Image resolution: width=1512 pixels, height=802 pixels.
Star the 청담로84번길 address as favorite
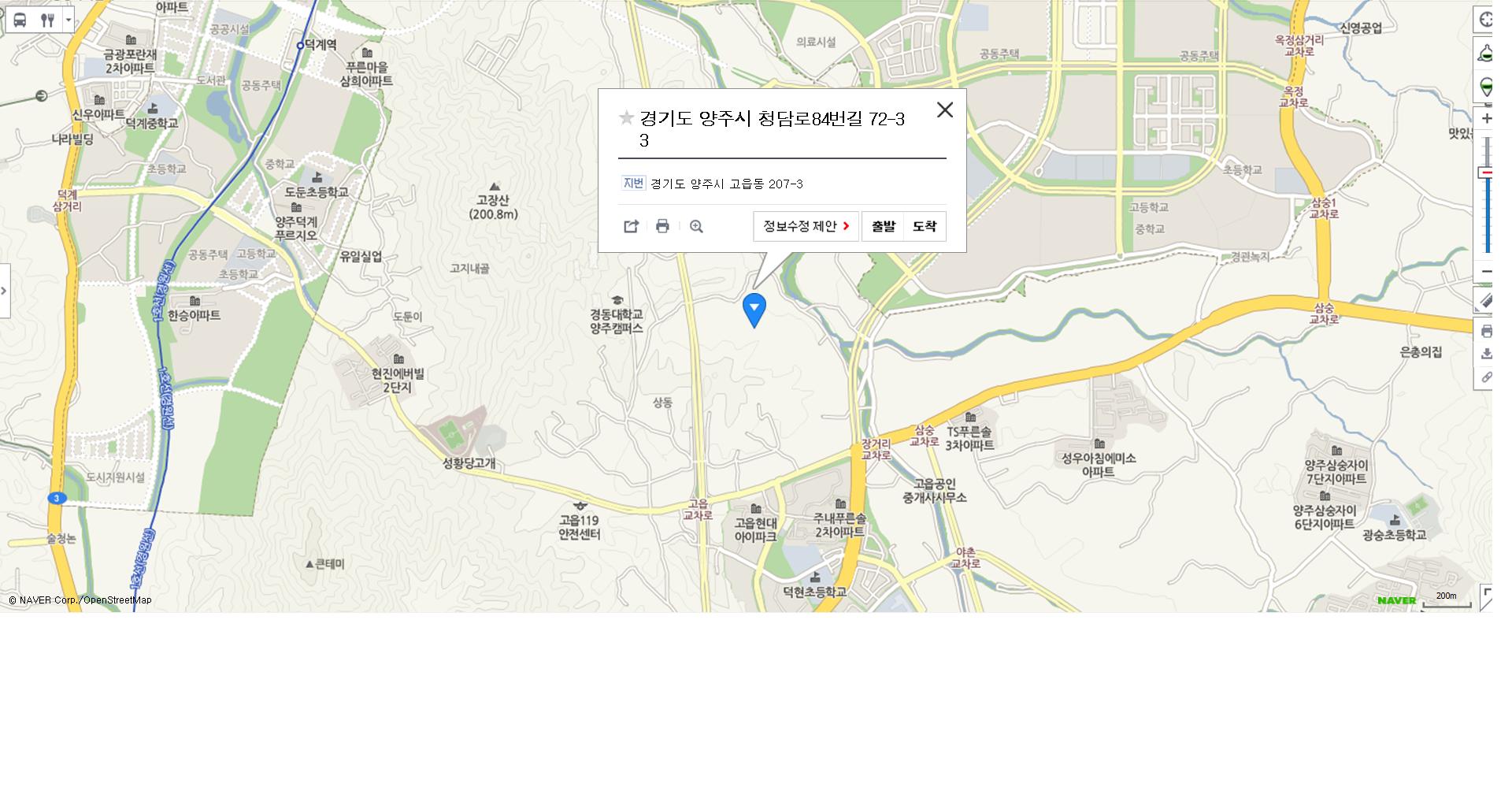[x=626, y=118]
